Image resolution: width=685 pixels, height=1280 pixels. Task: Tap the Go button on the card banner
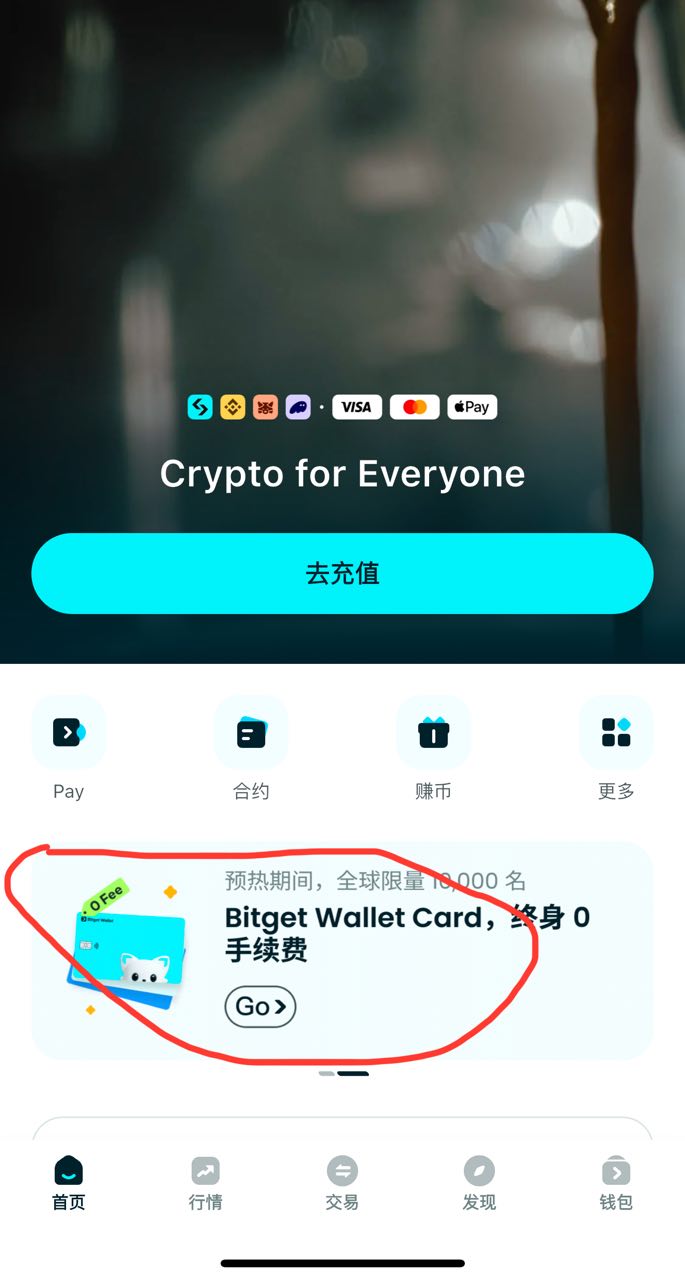click(x=260, y=1006)
